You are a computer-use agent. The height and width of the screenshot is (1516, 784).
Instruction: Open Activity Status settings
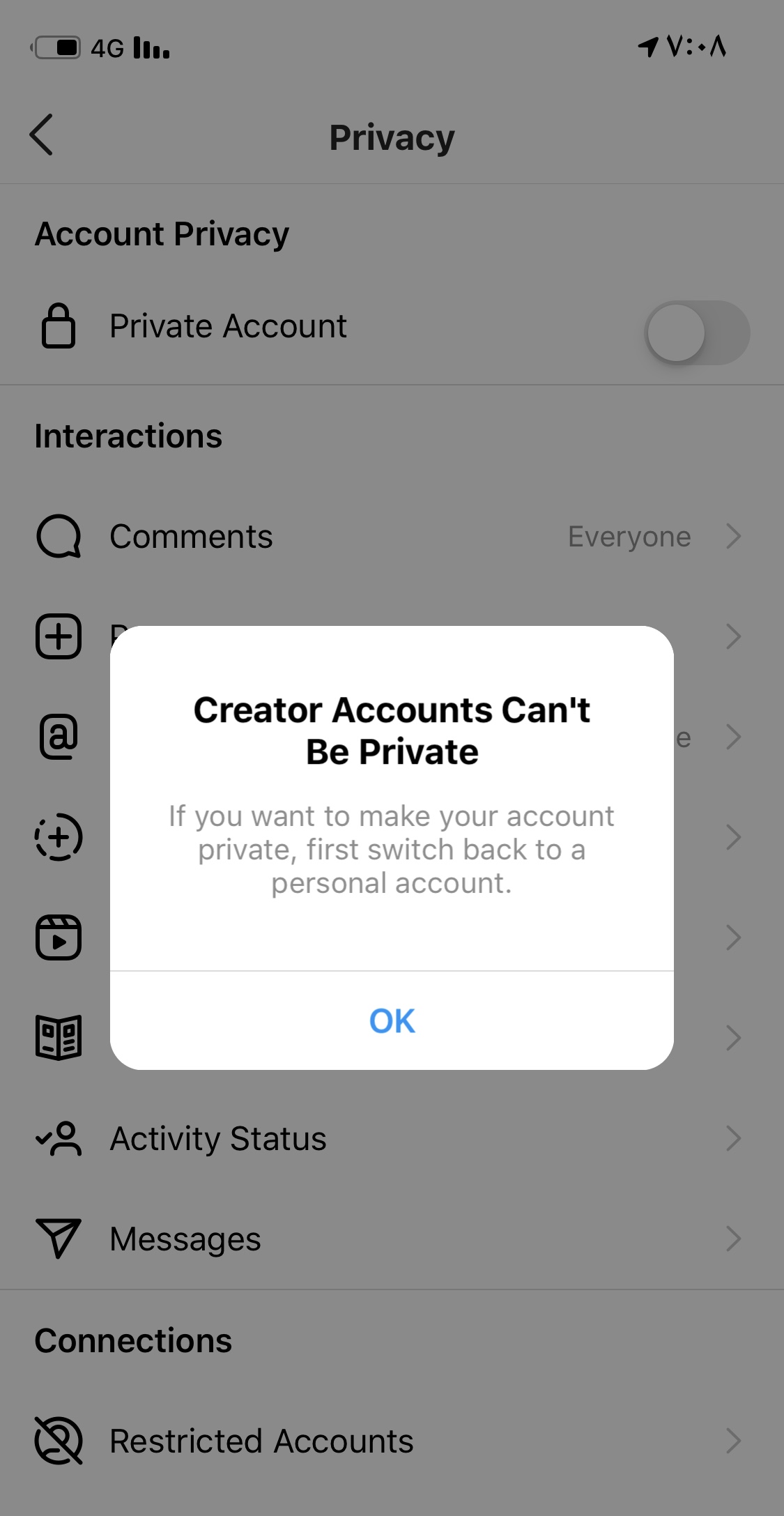(x=392, y=1139)
